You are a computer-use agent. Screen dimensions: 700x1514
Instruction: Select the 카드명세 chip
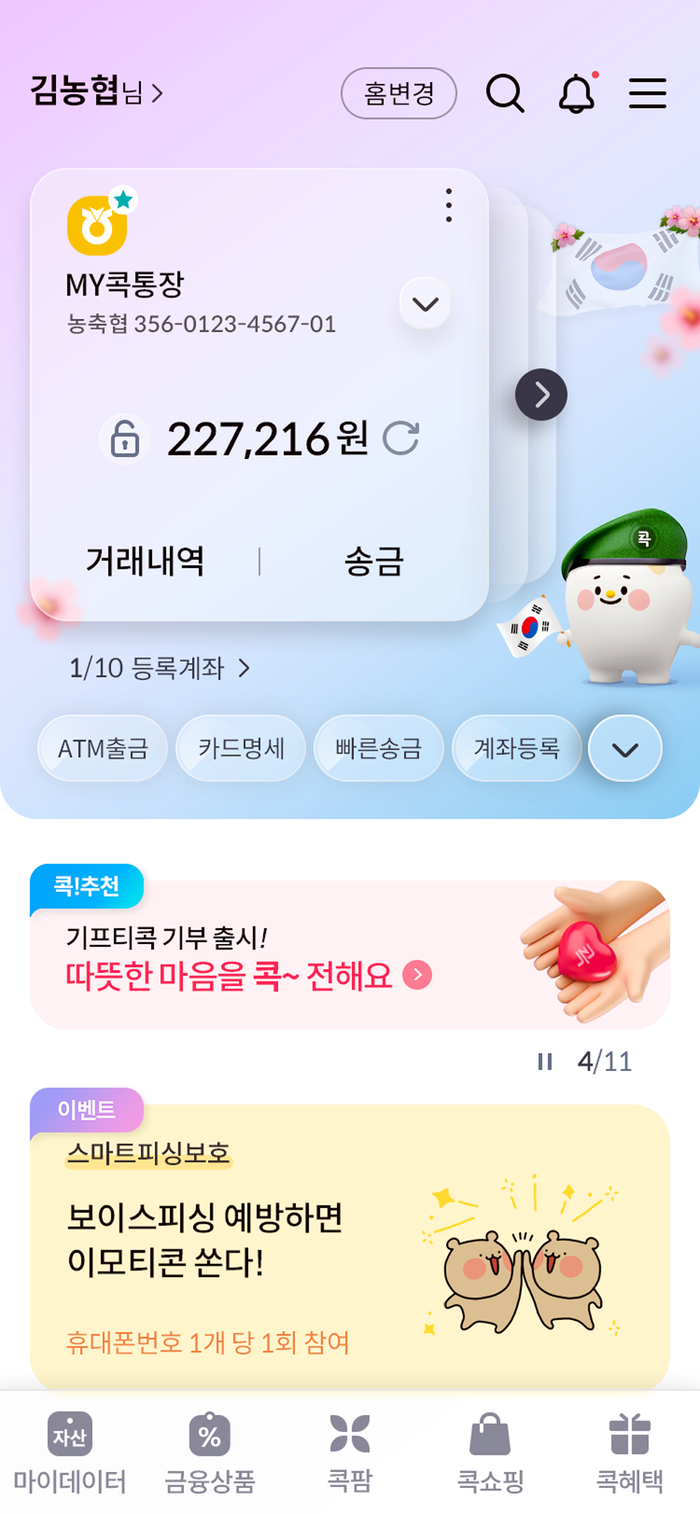click(241, 748)
